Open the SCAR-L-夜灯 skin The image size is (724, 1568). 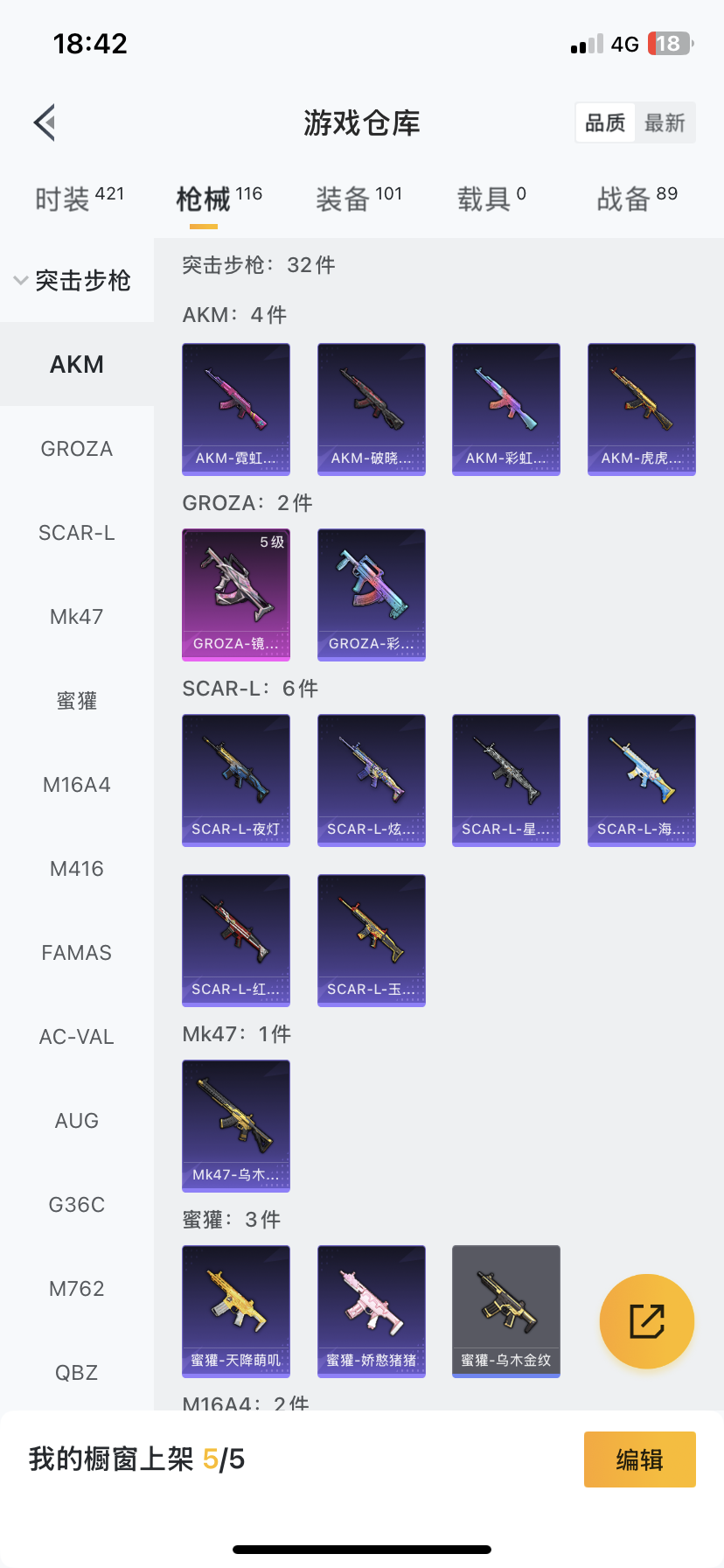[236, 780]
